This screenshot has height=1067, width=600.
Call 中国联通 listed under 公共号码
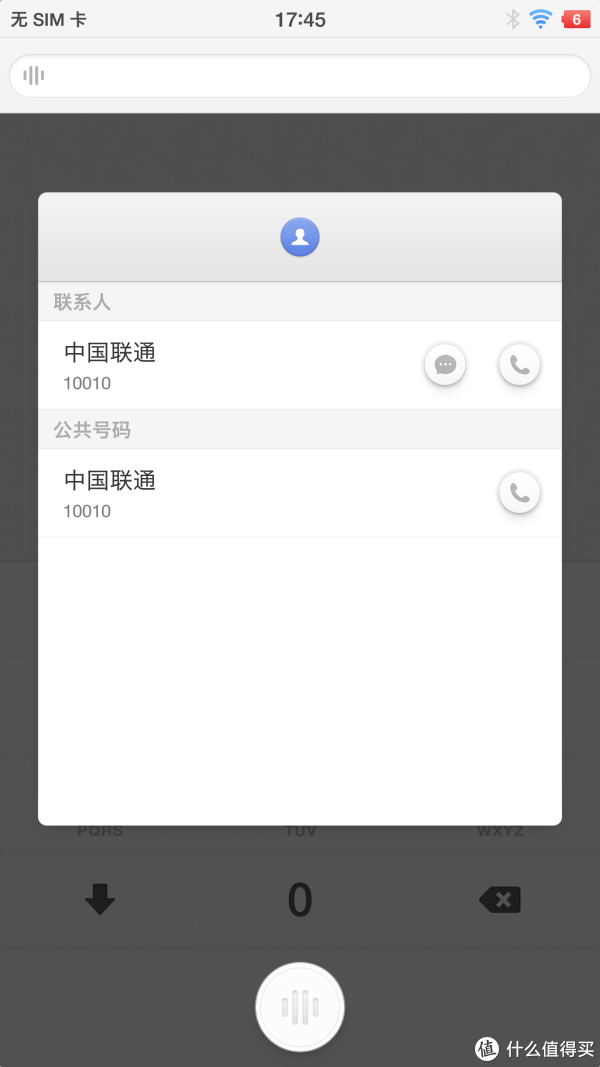point(519,493)
